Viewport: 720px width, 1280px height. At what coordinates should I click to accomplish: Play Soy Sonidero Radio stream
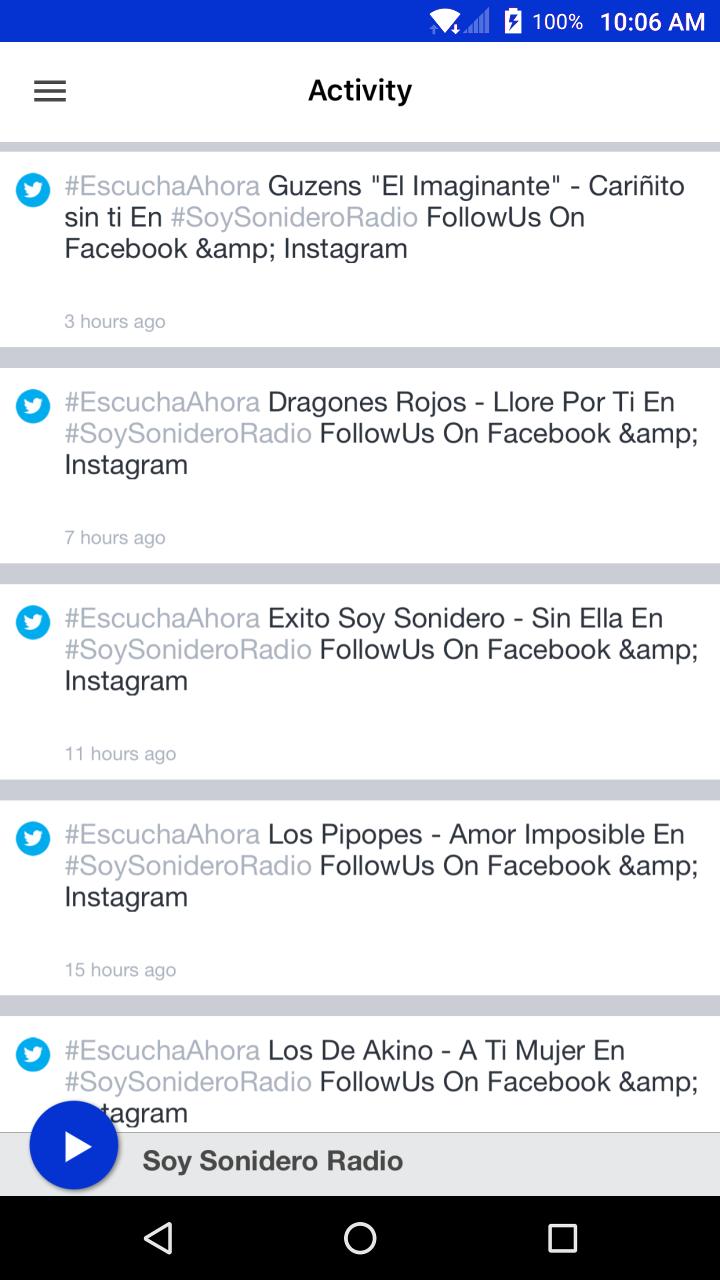pos(74,1146)
